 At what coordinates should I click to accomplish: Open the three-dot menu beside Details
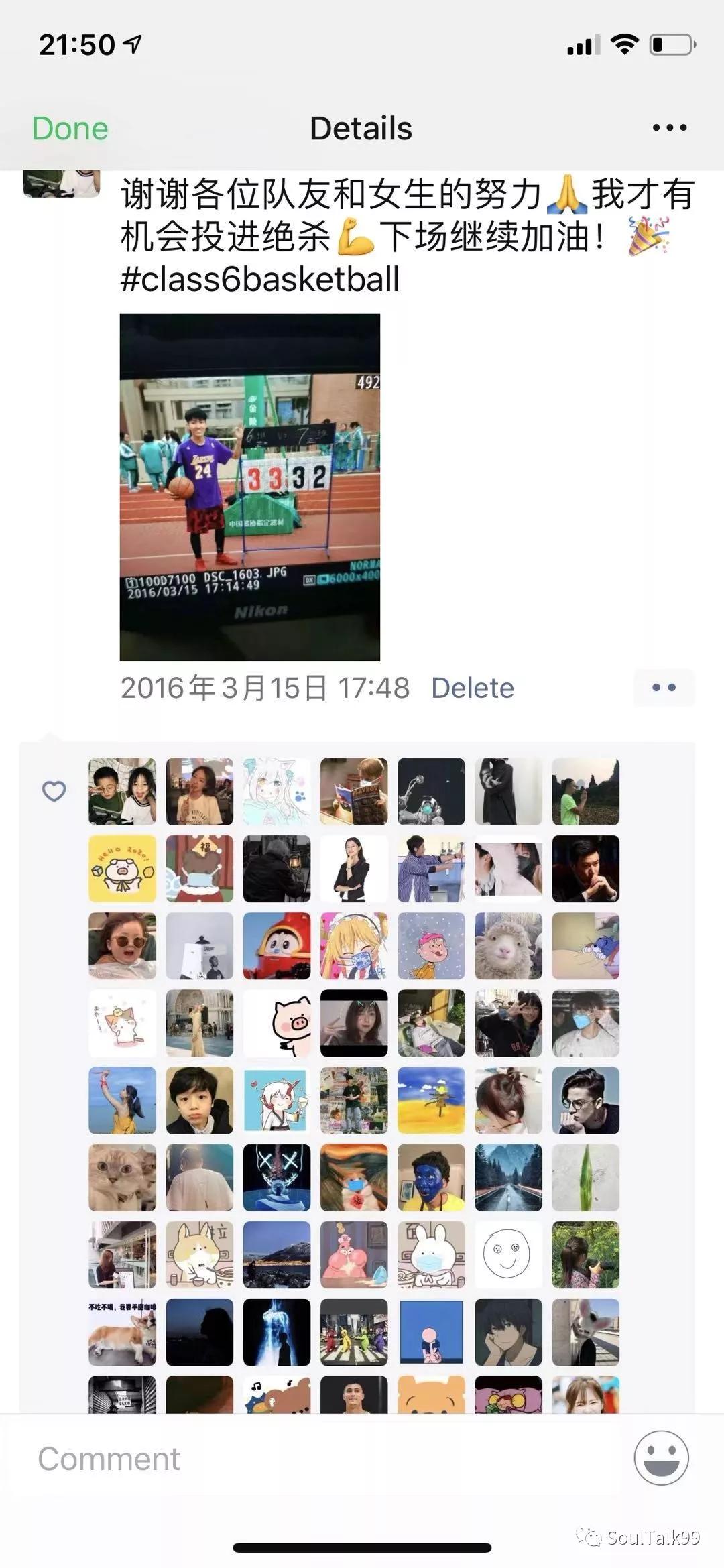pos(670,128)
